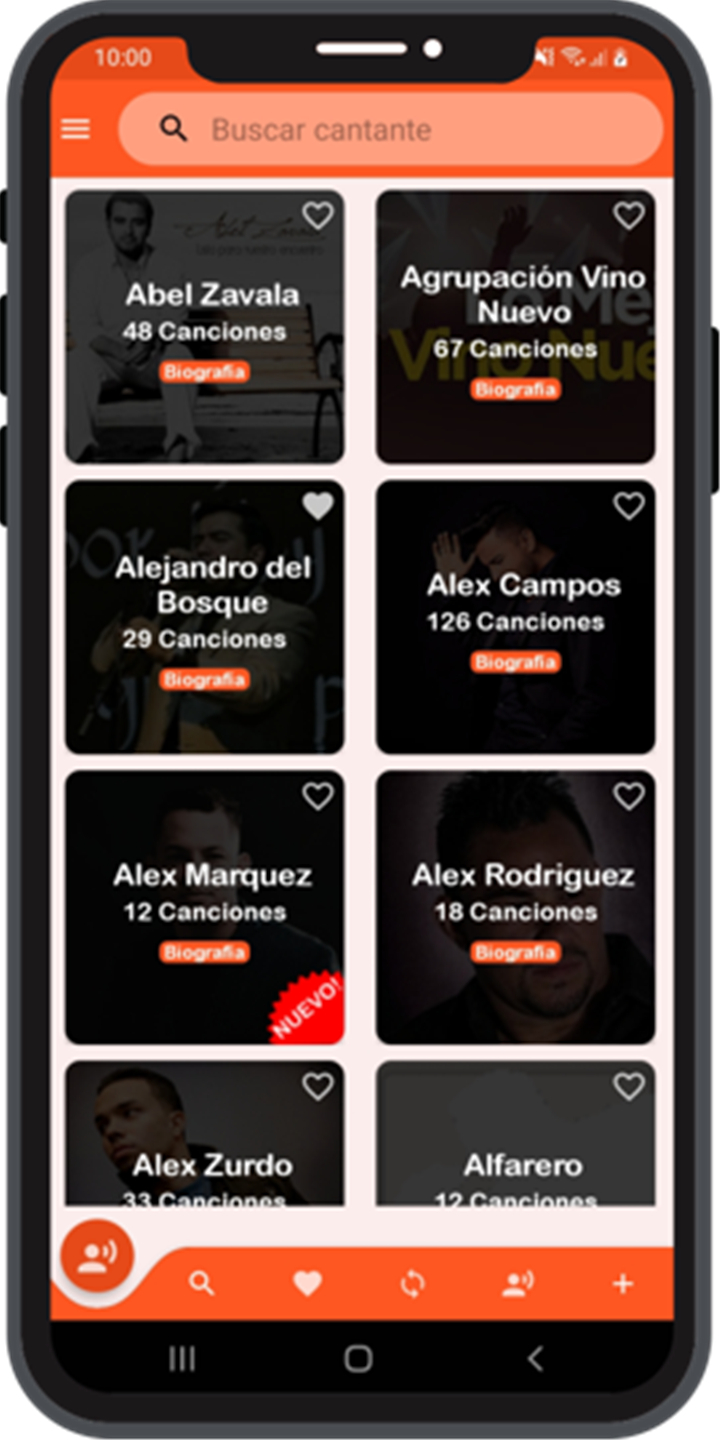This screenshot has width=720, height=1440.
Task: Open Abel Zavala's Biografía
Action: pos(204,372)
